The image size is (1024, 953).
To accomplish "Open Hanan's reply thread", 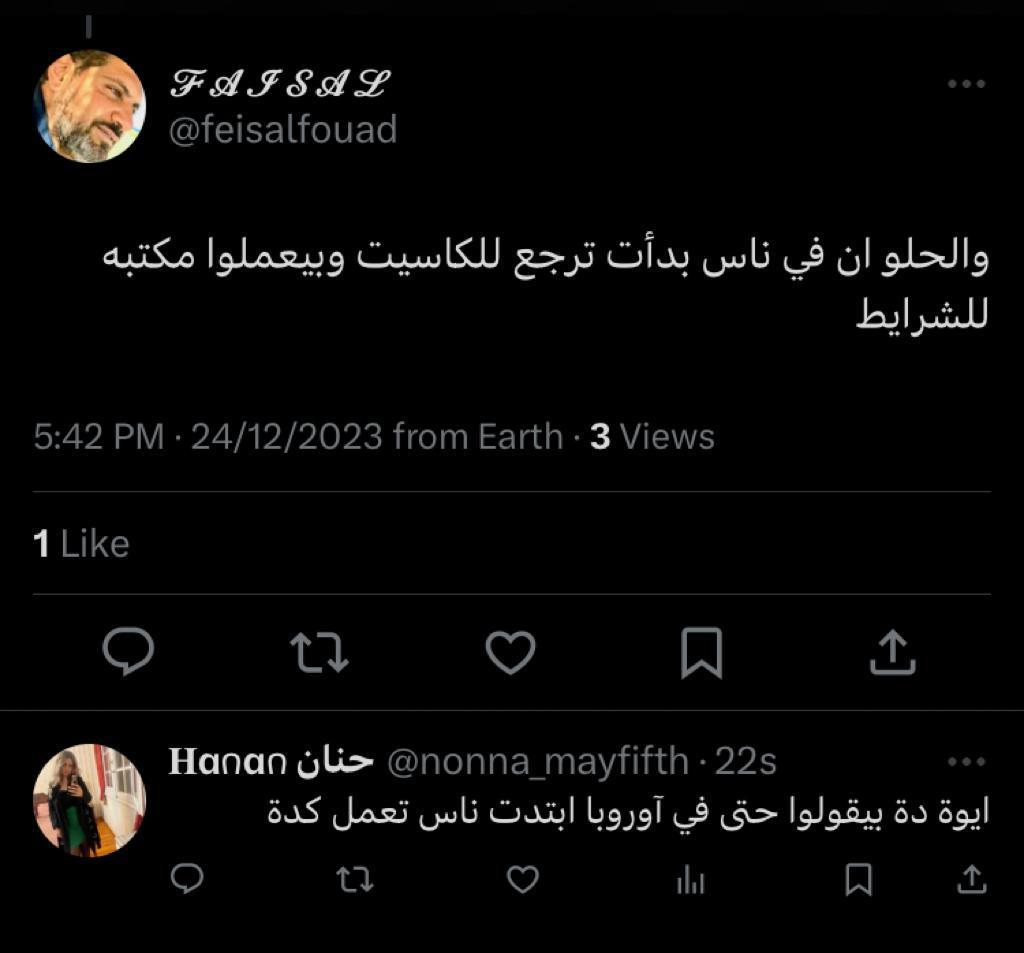I will pyautogui.click(x=628, y=812).
